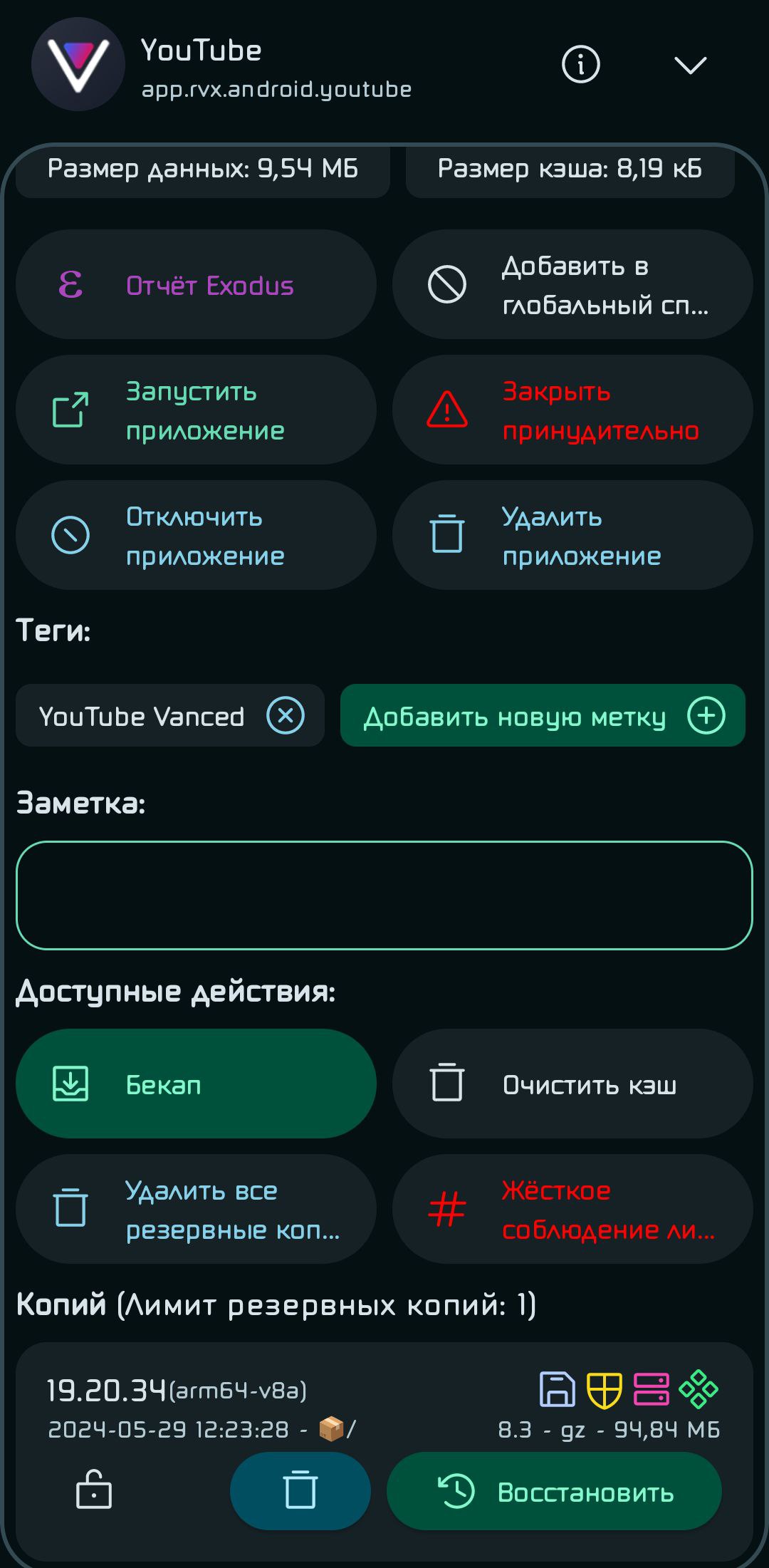Viewport: 769px width, 1568px height.
Task: Tap Добавить новую метку
Action: (x=543, y=715)
